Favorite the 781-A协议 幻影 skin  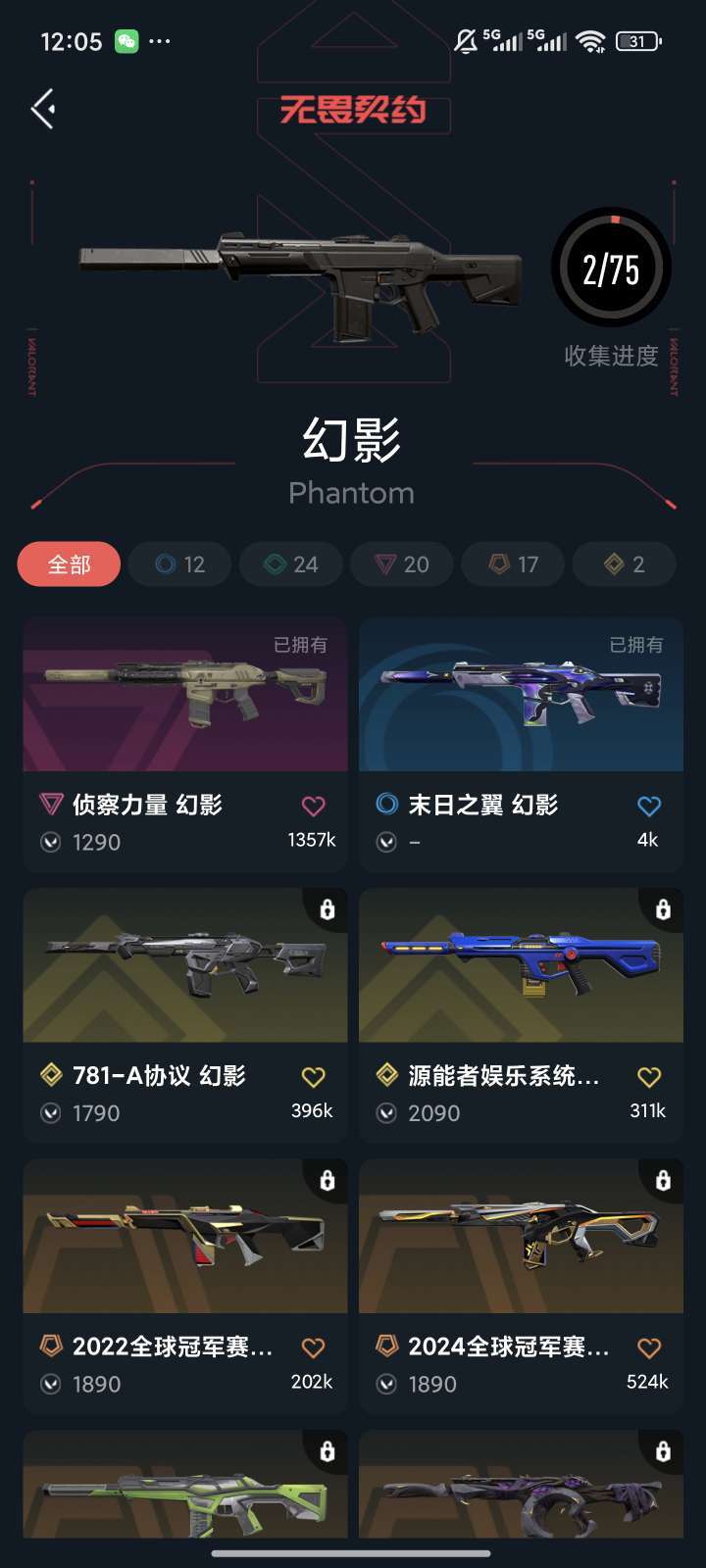tap(313, 1077)
